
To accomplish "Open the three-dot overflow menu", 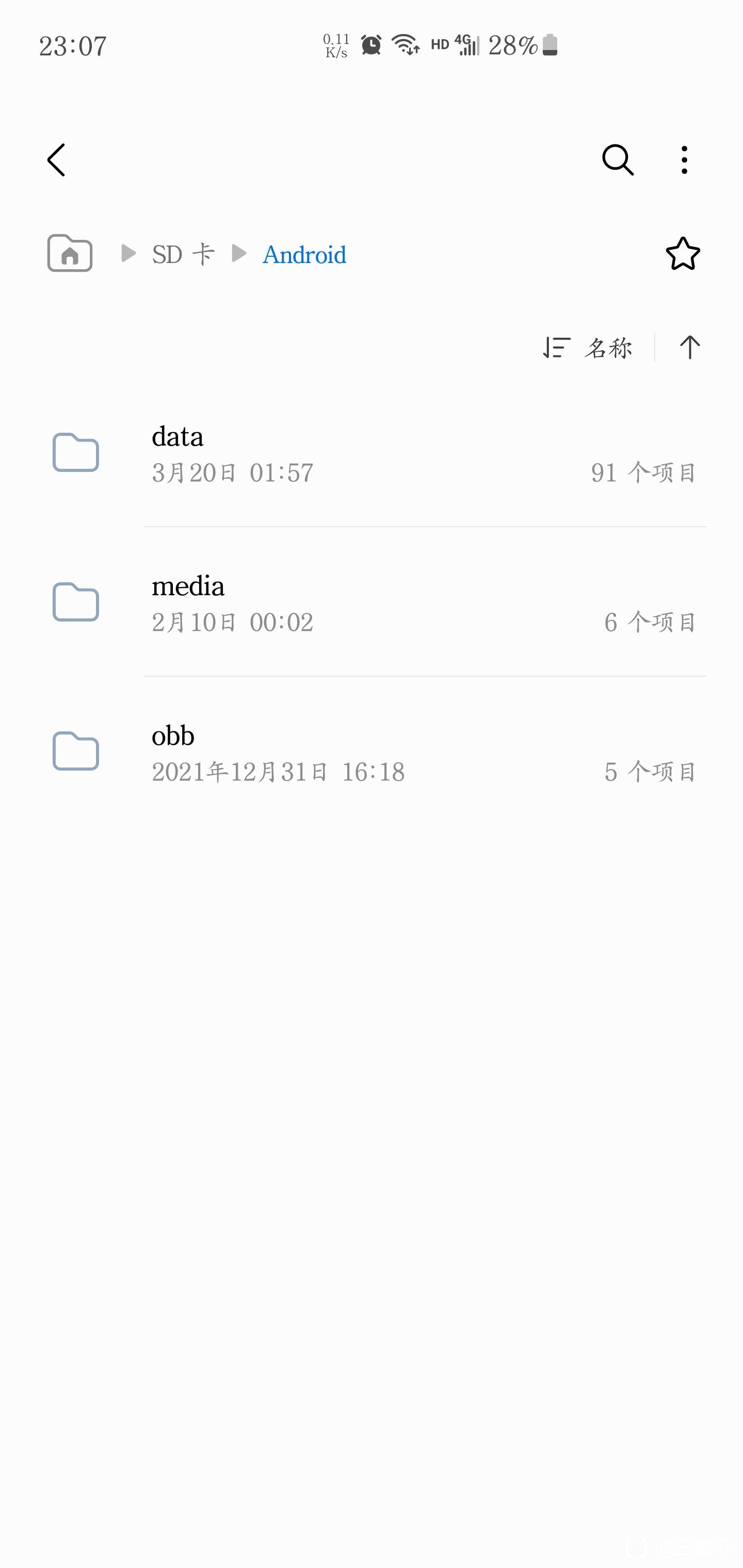I will (x=685, y=160).
